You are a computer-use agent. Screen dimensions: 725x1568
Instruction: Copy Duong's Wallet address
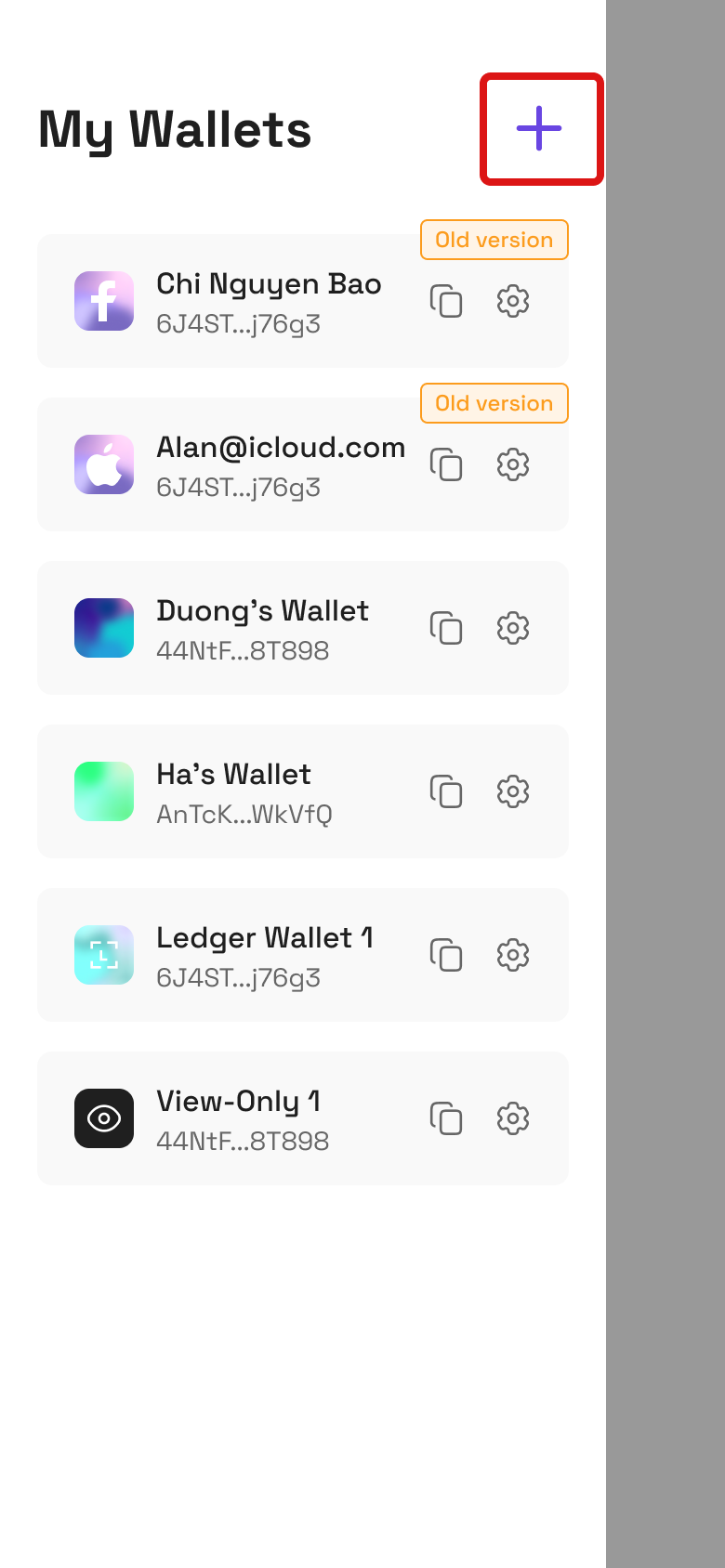pyautogui.click(x=446, y=628)
